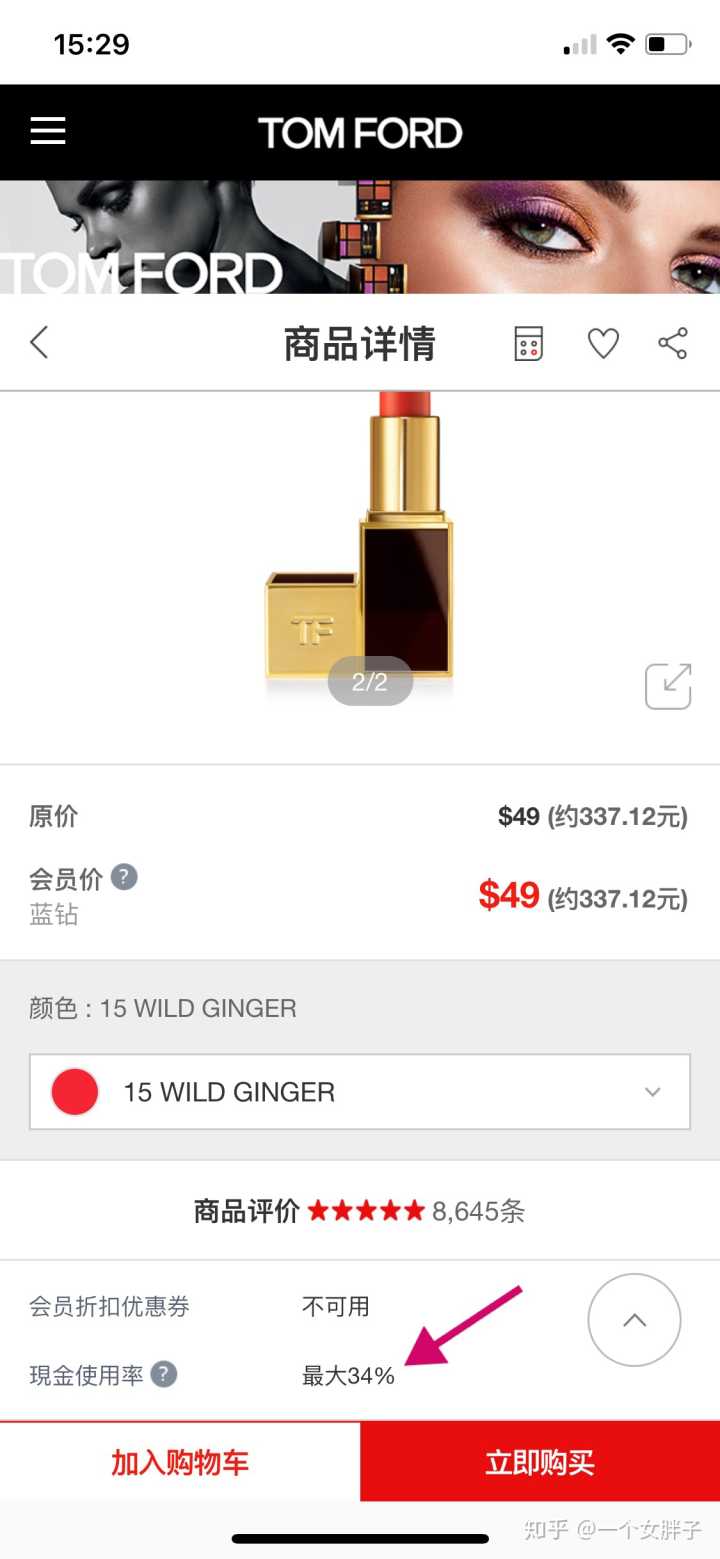
Task: Share this product
Action: (x=673, y=343)
